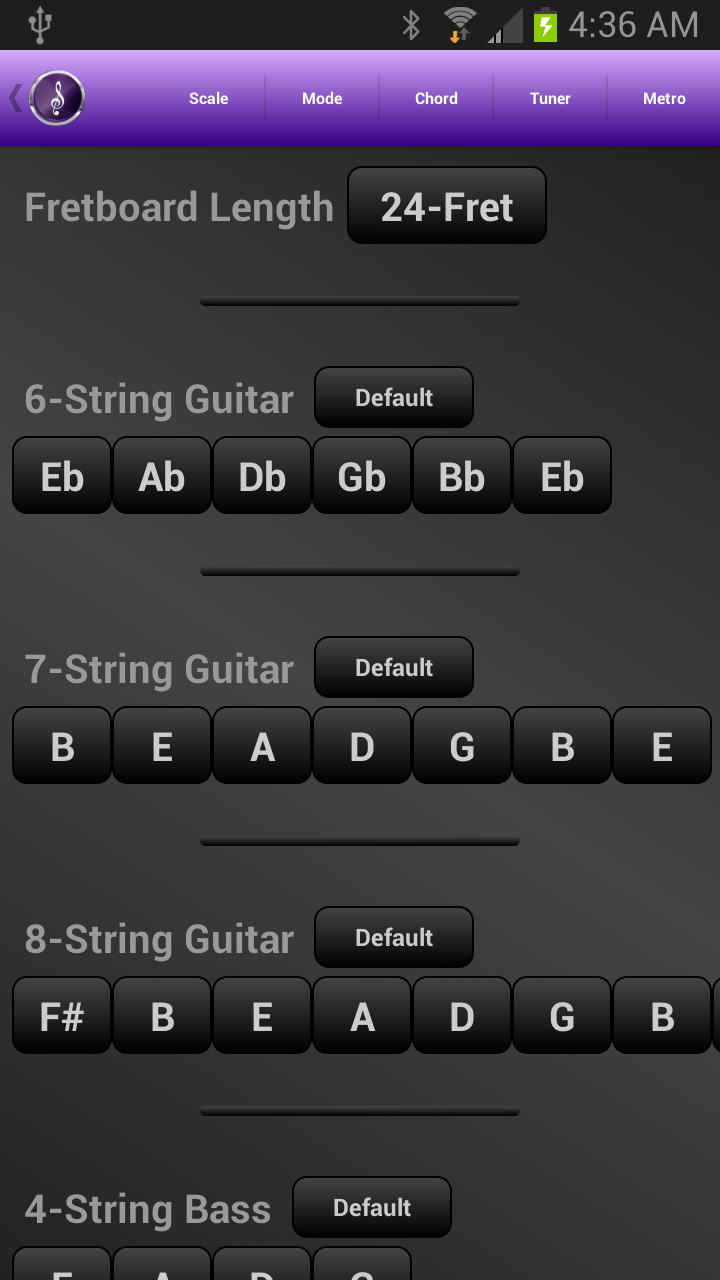Tap the A string of 8-String Guitar

pyautogui.click(x=362, y=1016)
